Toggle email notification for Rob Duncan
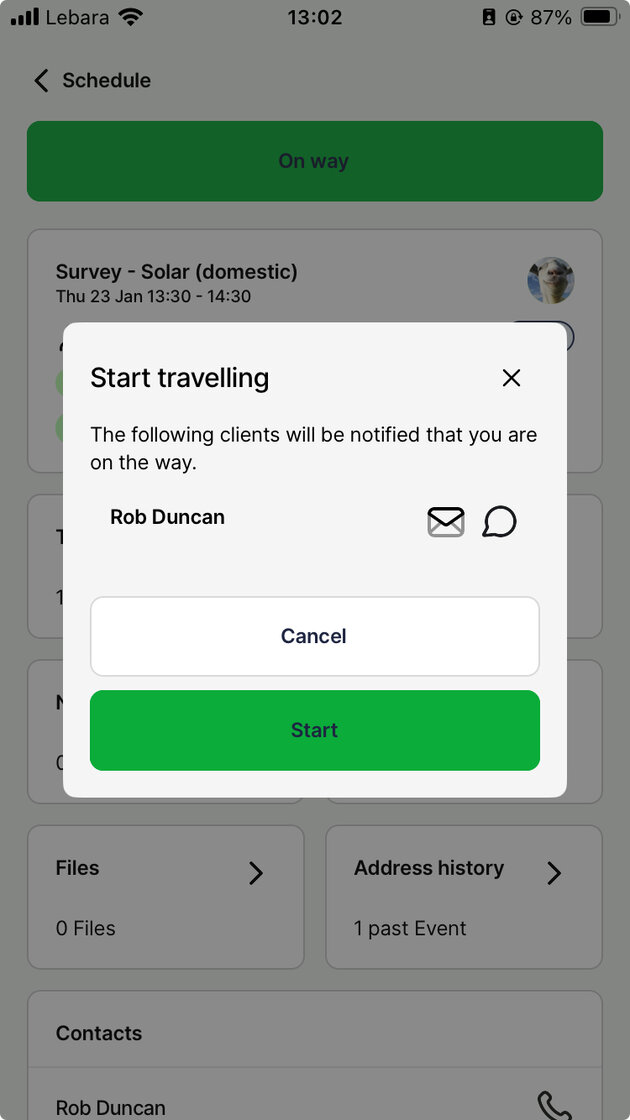630x1120 pixels. point(446,522)
